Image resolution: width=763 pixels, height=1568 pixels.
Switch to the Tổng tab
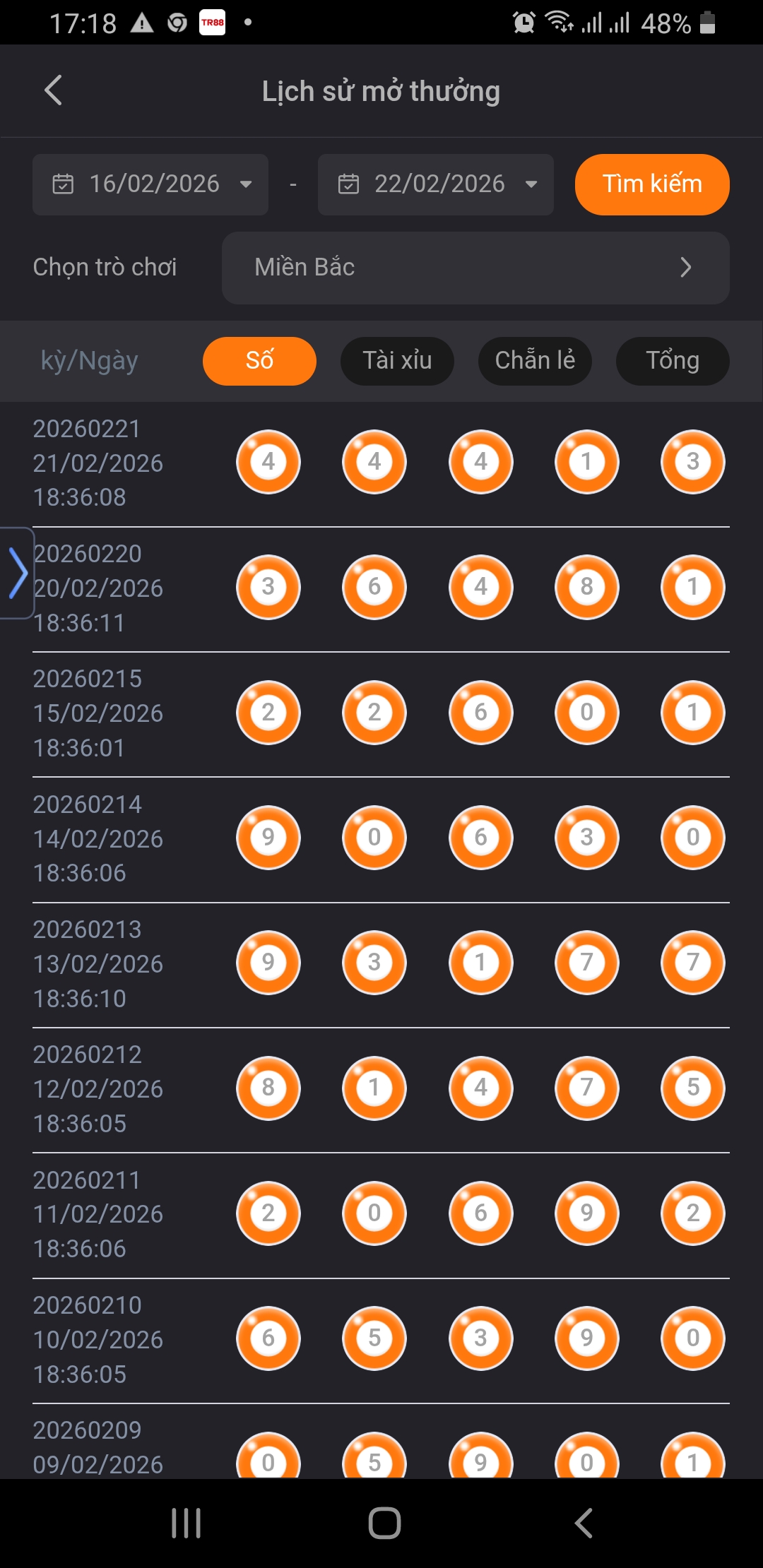(672, 360)
